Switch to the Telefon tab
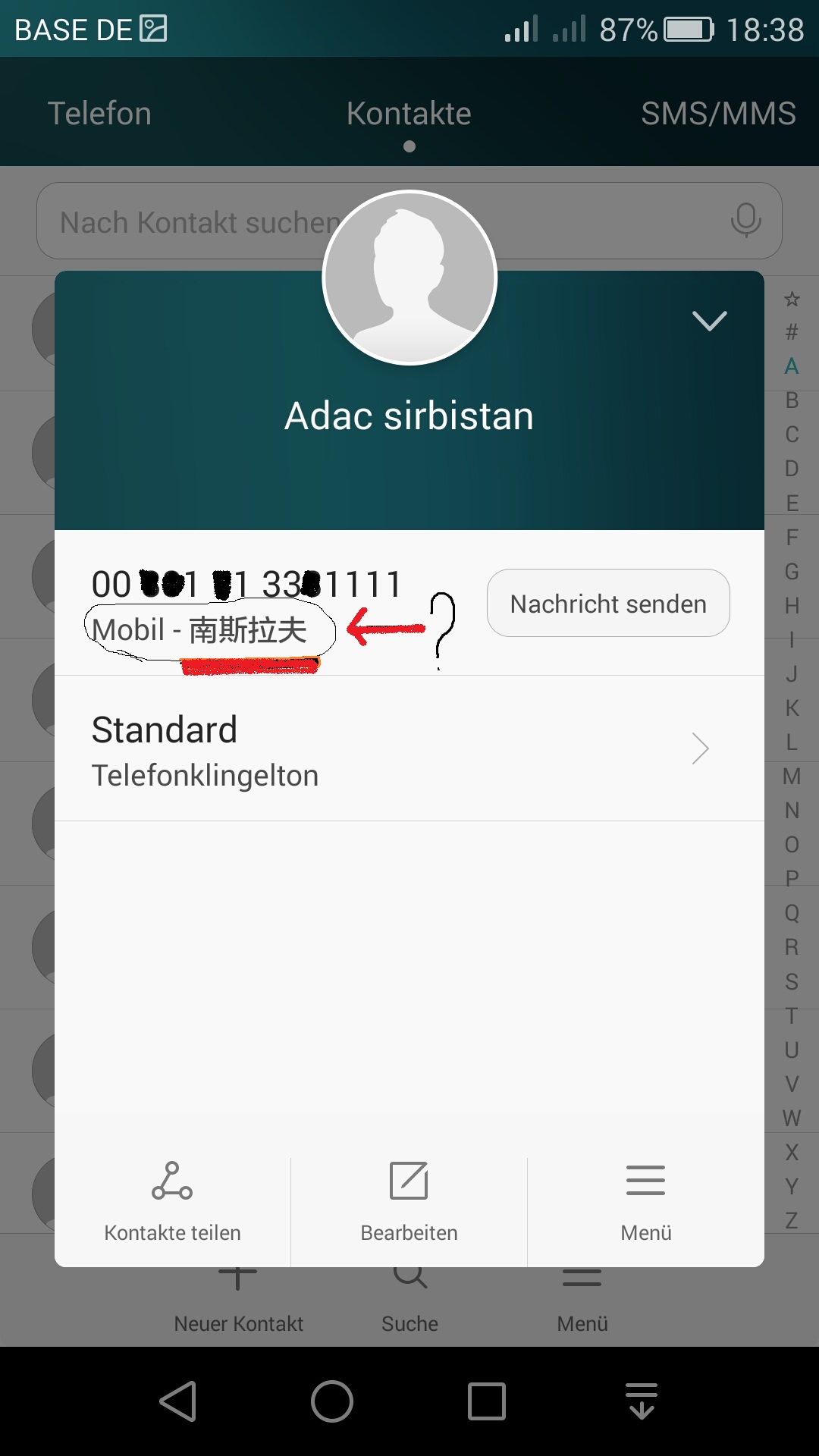Screen dimensions: 819x1456 point(99,114)
